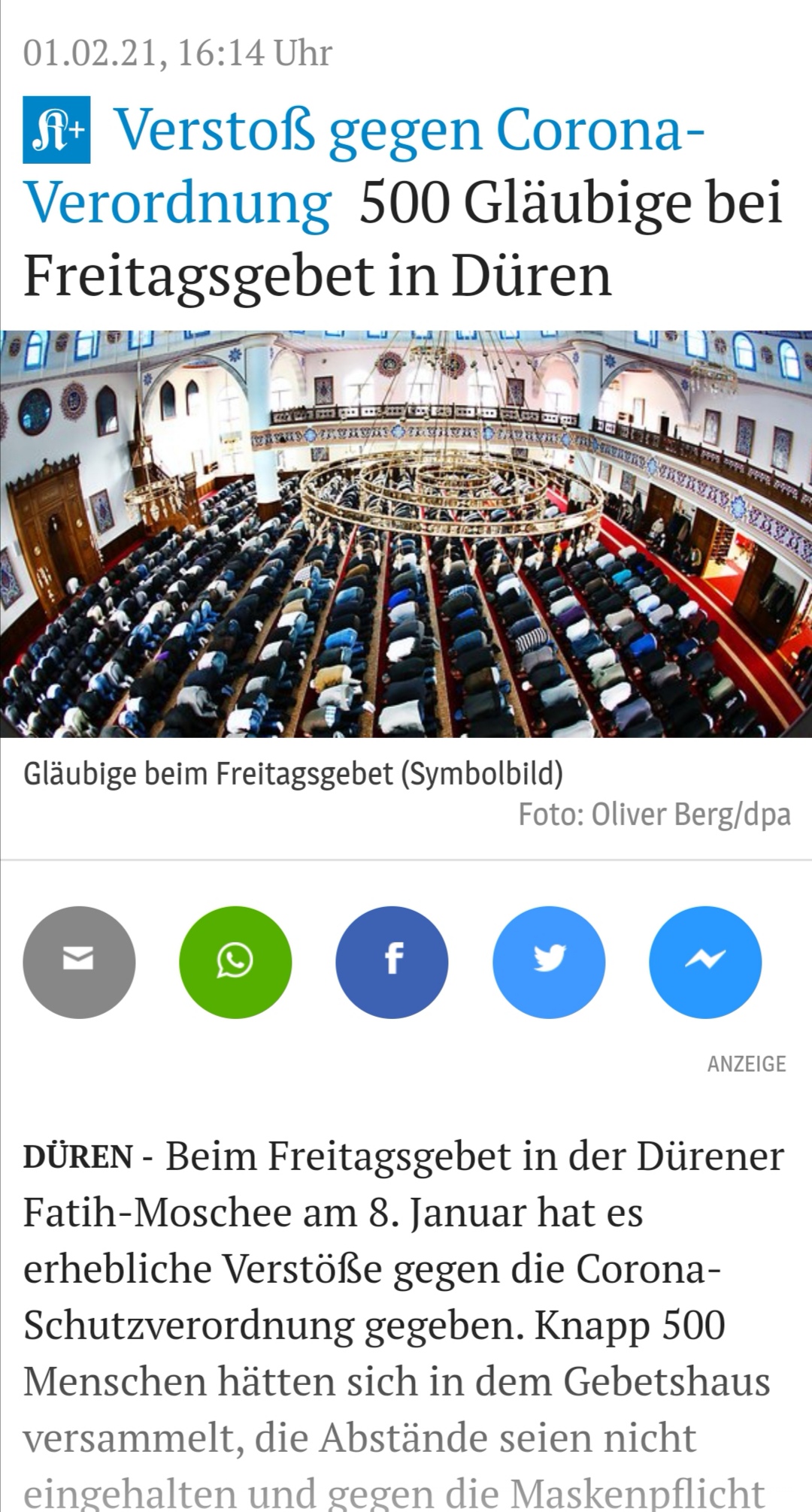The image size is (812, 1512).
Task: Send the article via Messenger
Action: 705,962
